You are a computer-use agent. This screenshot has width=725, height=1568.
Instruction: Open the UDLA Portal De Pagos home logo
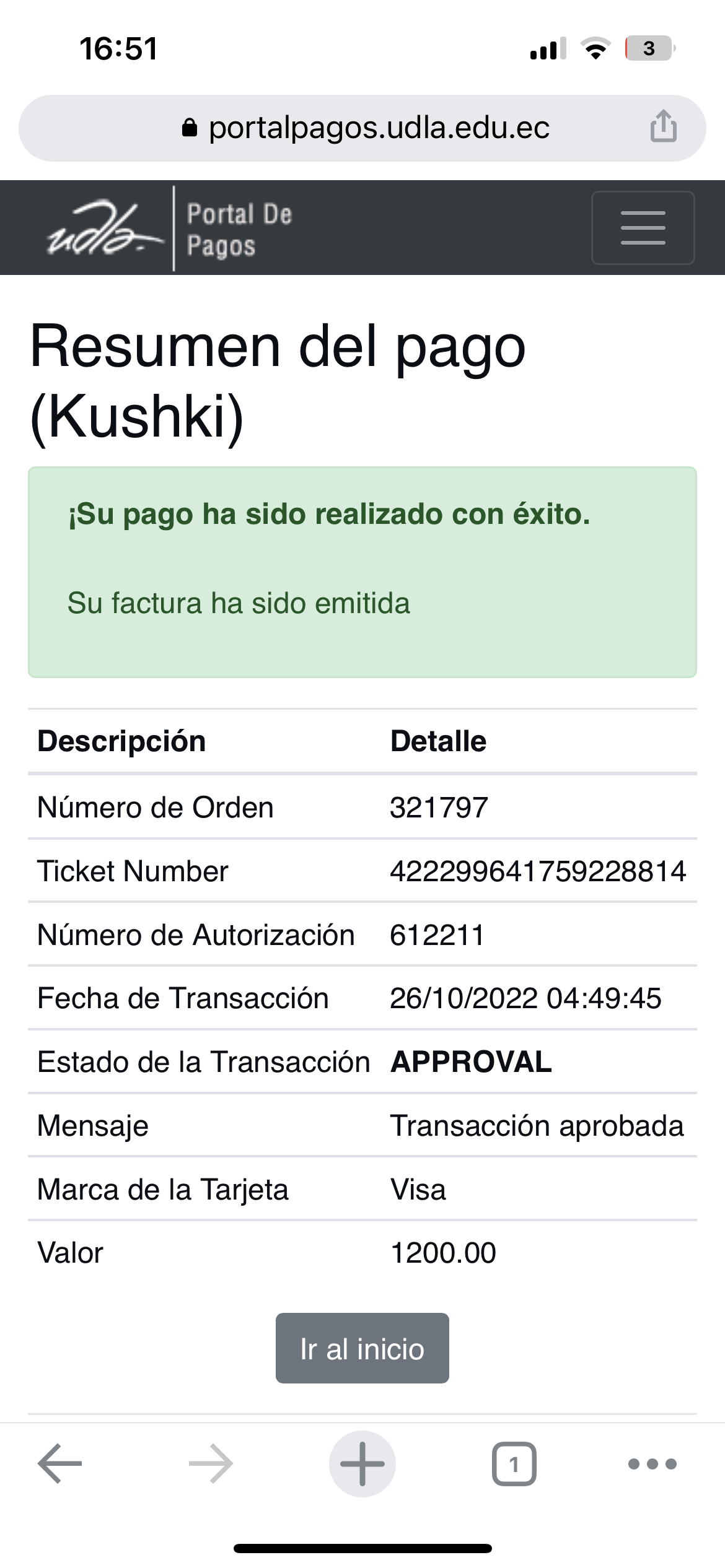click(169, 229)
